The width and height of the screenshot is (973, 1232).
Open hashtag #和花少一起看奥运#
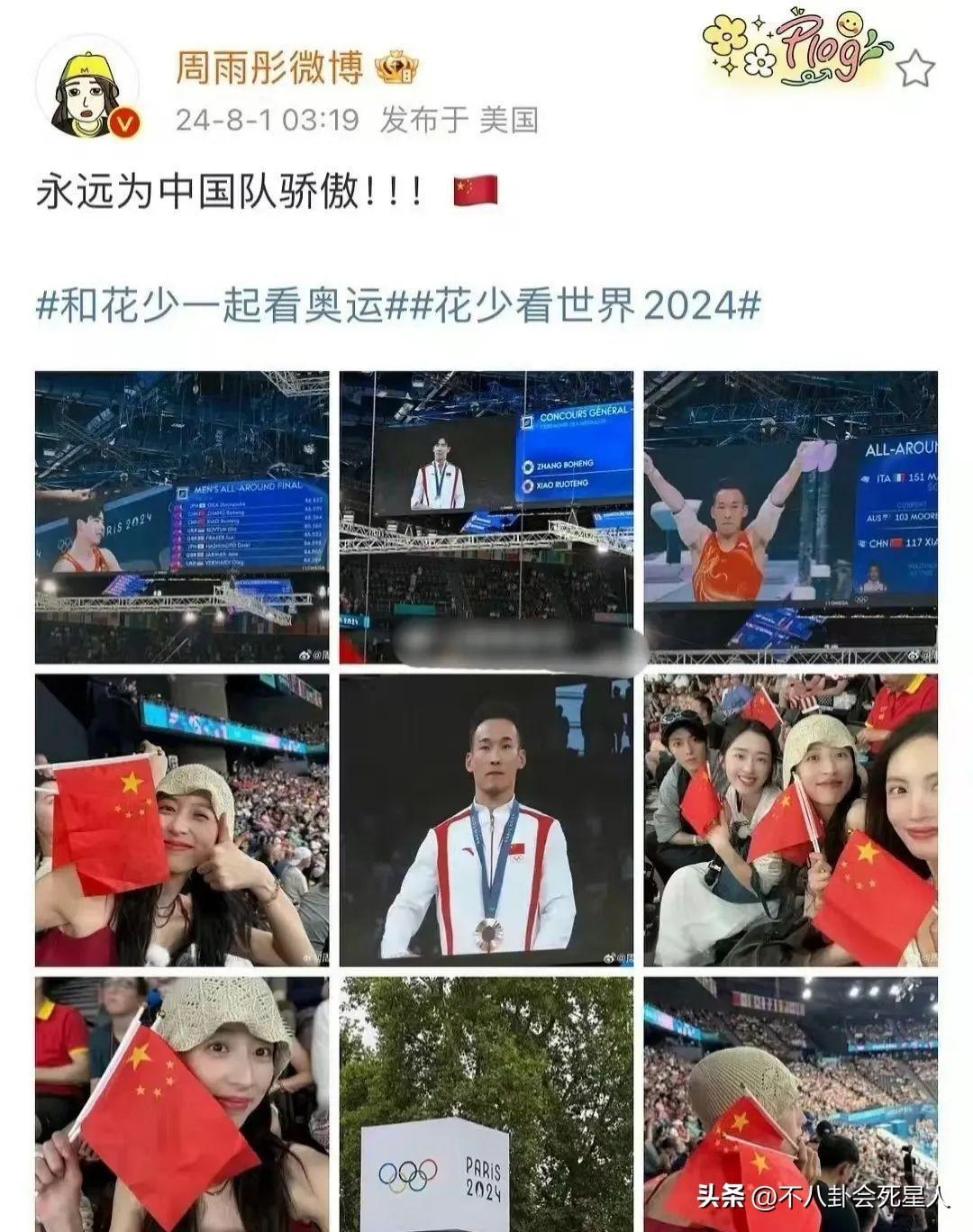click(x=216, y=306)
